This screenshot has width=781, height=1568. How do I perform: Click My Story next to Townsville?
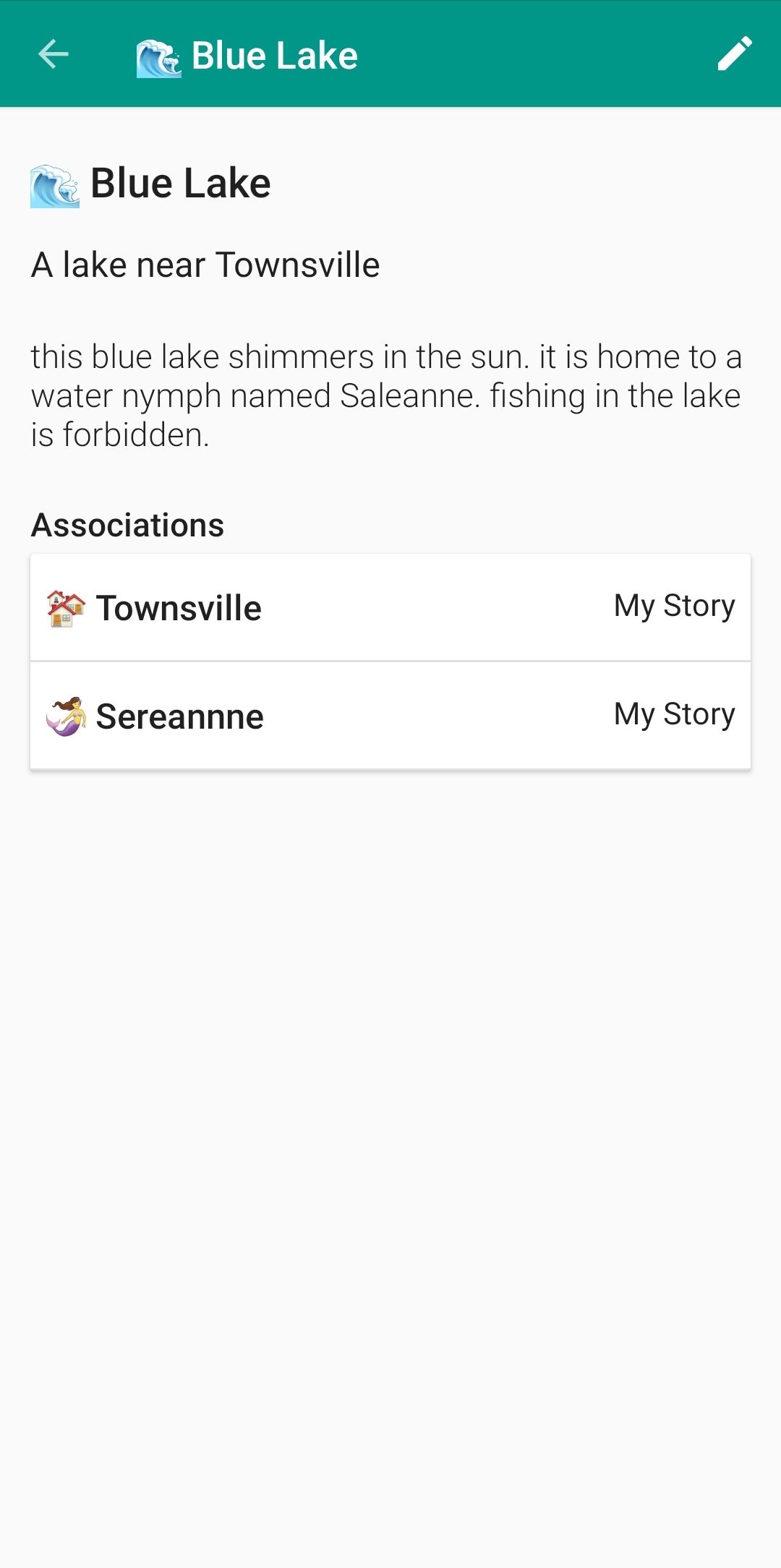(x=674, y=606)
